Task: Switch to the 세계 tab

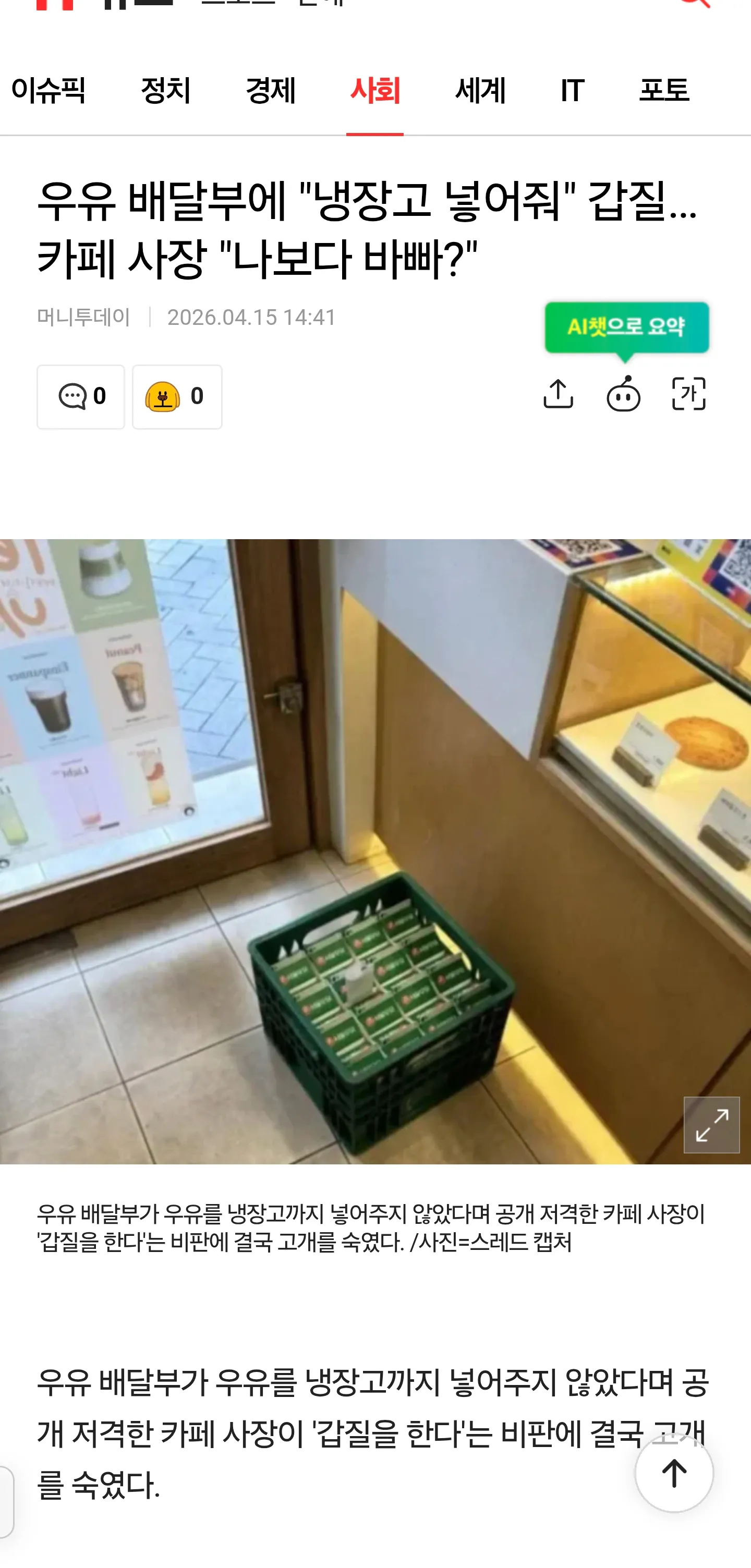Action: [480, 90]
